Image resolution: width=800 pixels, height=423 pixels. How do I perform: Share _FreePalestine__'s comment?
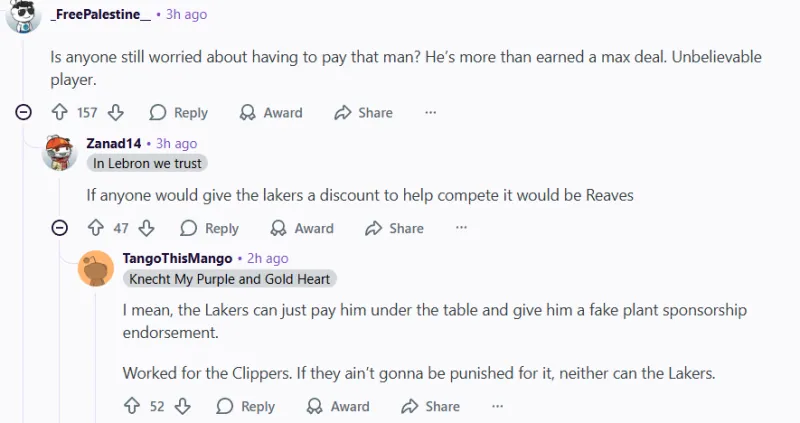point(363,113)
